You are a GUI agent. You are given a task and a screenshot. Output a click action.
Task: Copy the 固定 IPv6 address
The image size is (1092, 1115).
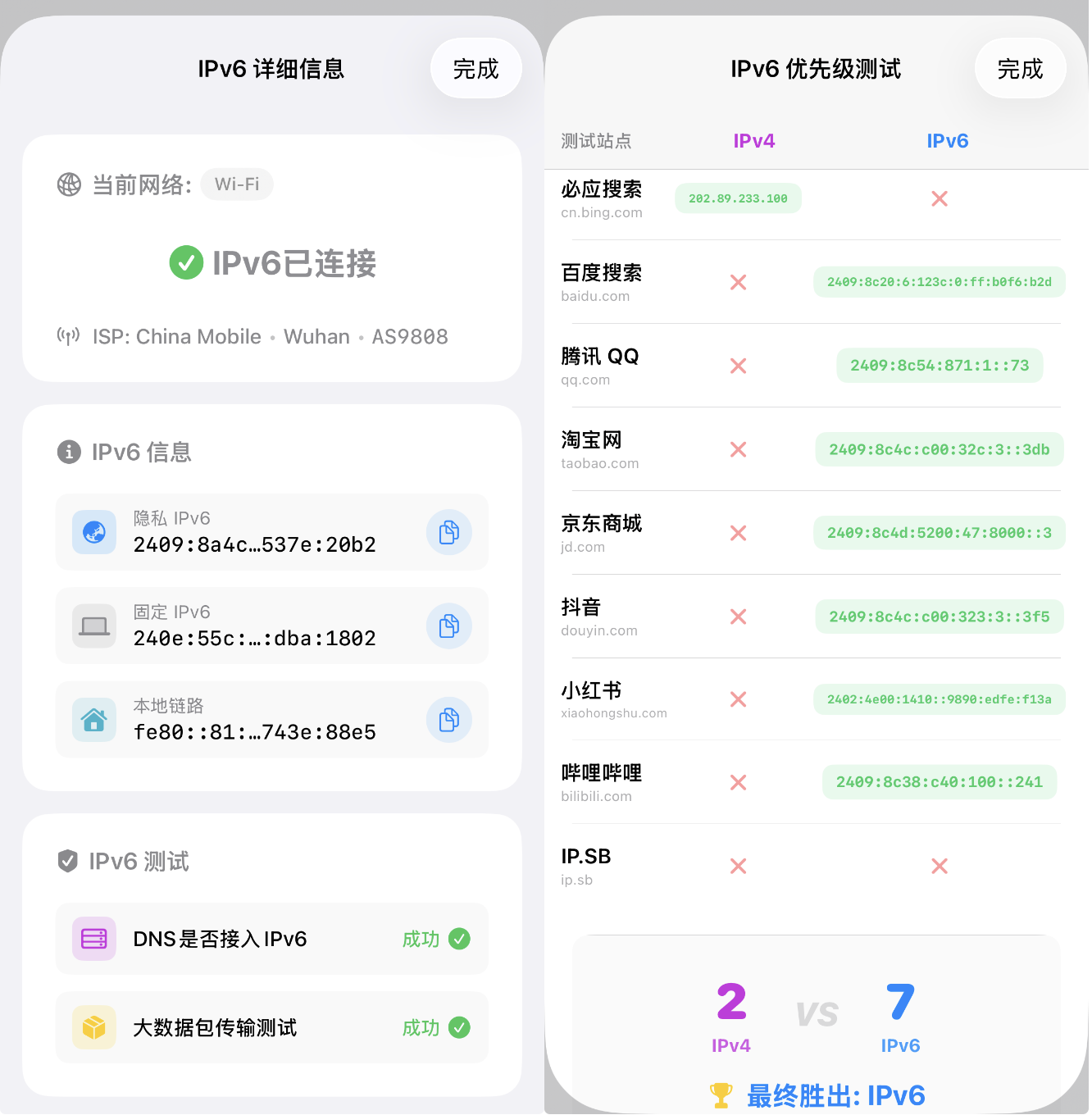tap(448, 626)
